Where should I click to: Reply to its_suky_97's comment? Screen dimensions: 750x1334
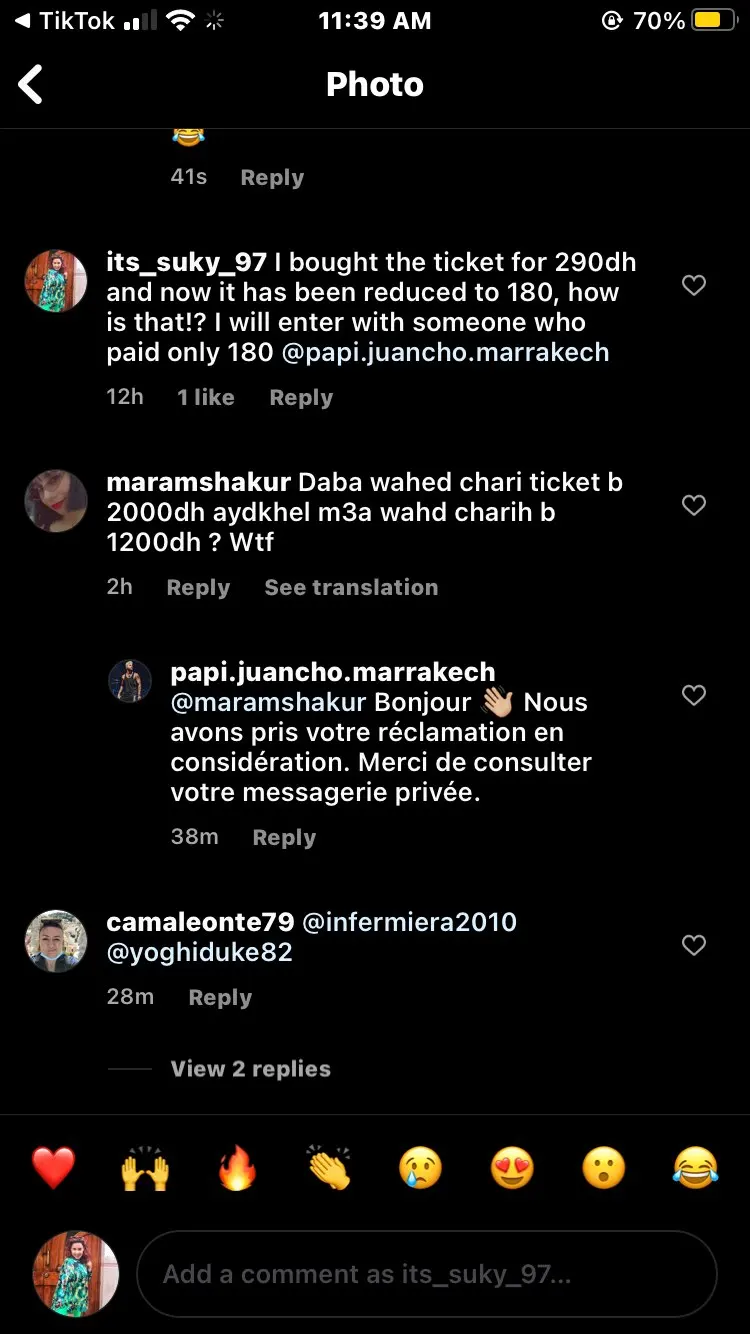pos(301,397)
